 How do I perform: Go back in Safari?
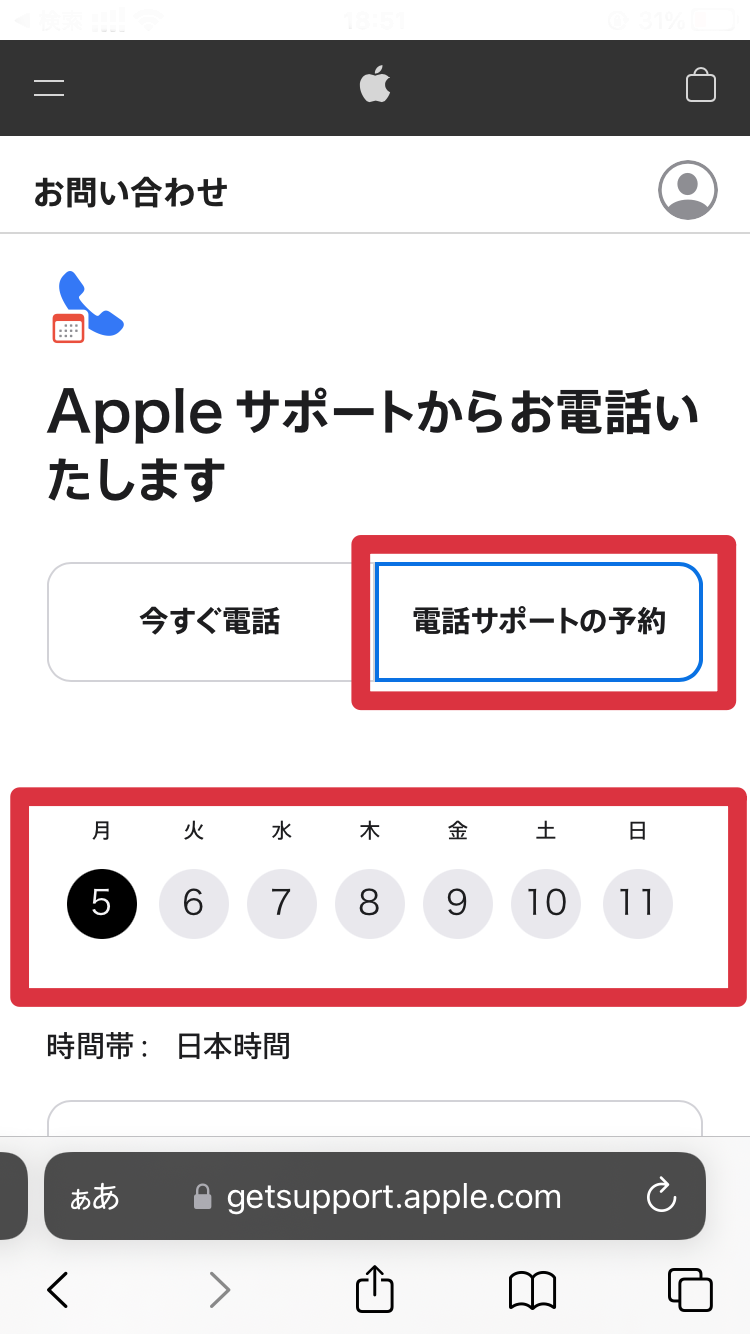[x=58, y=1290]
